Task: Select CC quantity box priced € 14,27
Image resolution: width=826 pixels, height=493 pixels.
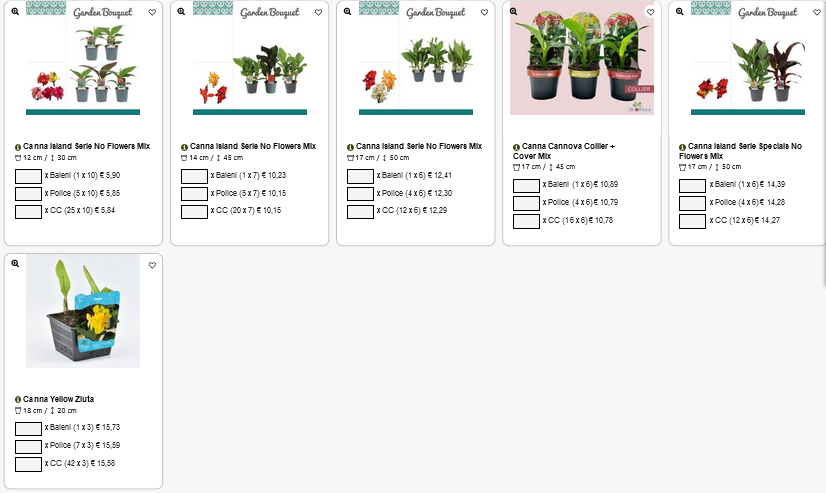Action: 693,221
